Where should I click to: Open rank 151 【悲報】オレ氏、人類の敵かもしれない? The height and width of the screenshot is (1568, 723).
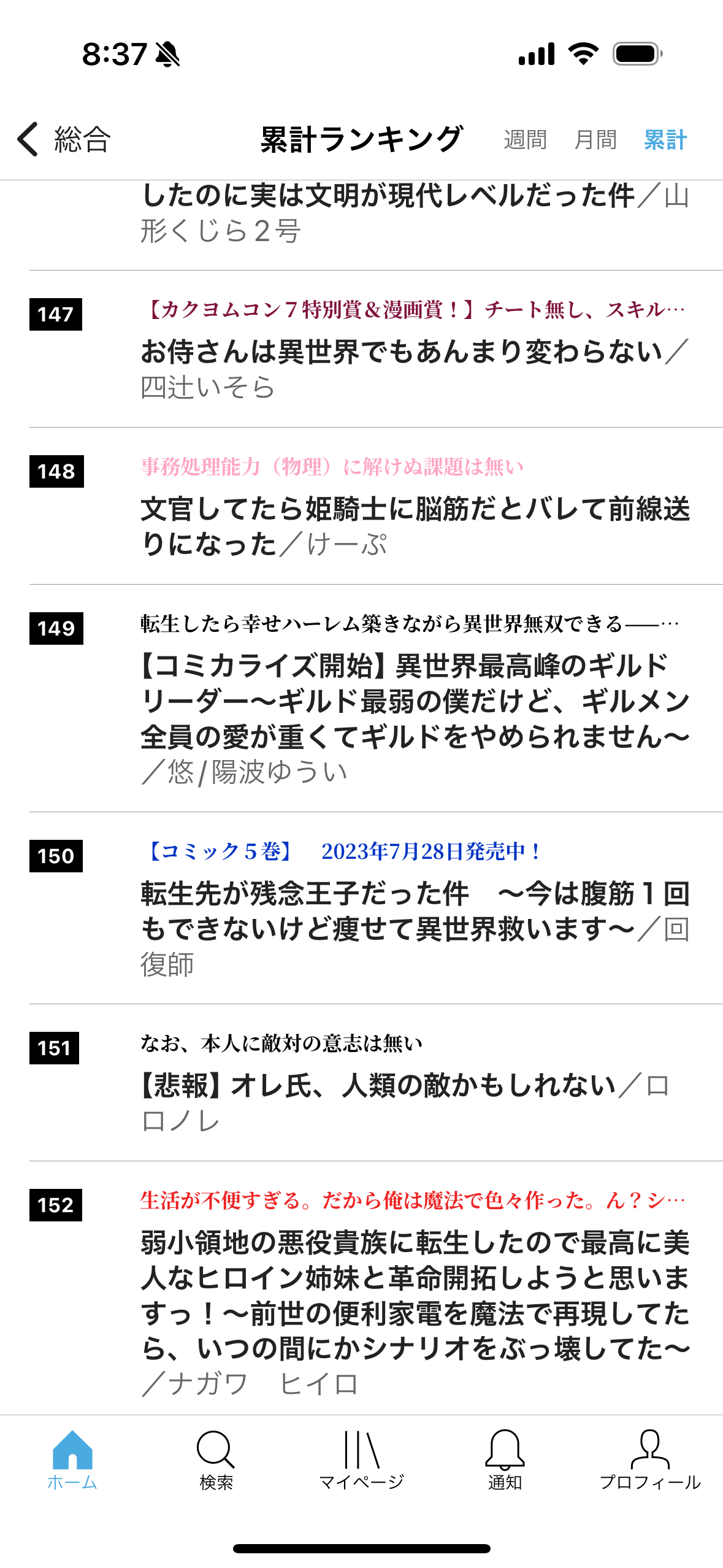pos(377,1086)
